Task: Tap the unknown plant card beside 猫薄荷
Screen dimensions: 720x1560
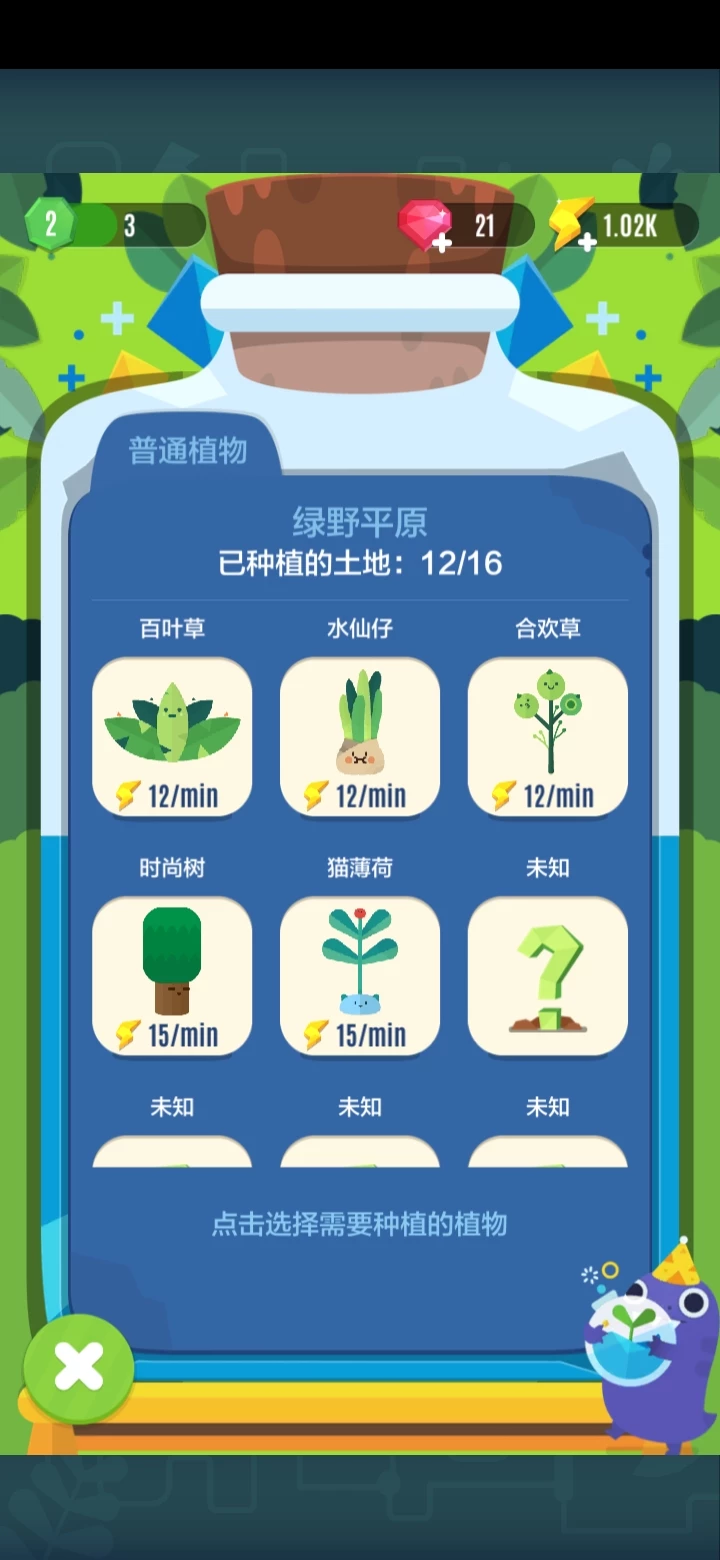Action: (548, 975)
